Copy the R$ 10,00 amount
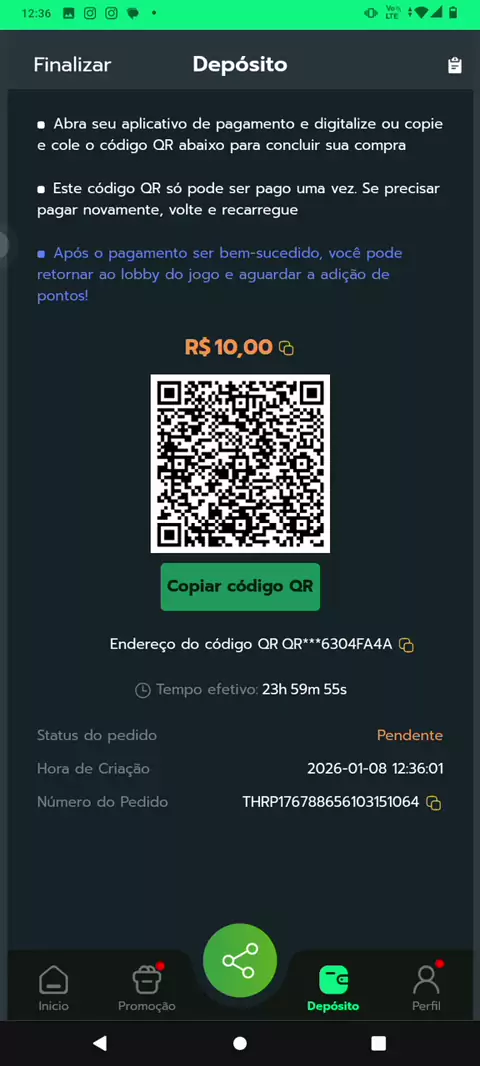The width and height of the screenshot is (480, 1066). tap(287, 348)
